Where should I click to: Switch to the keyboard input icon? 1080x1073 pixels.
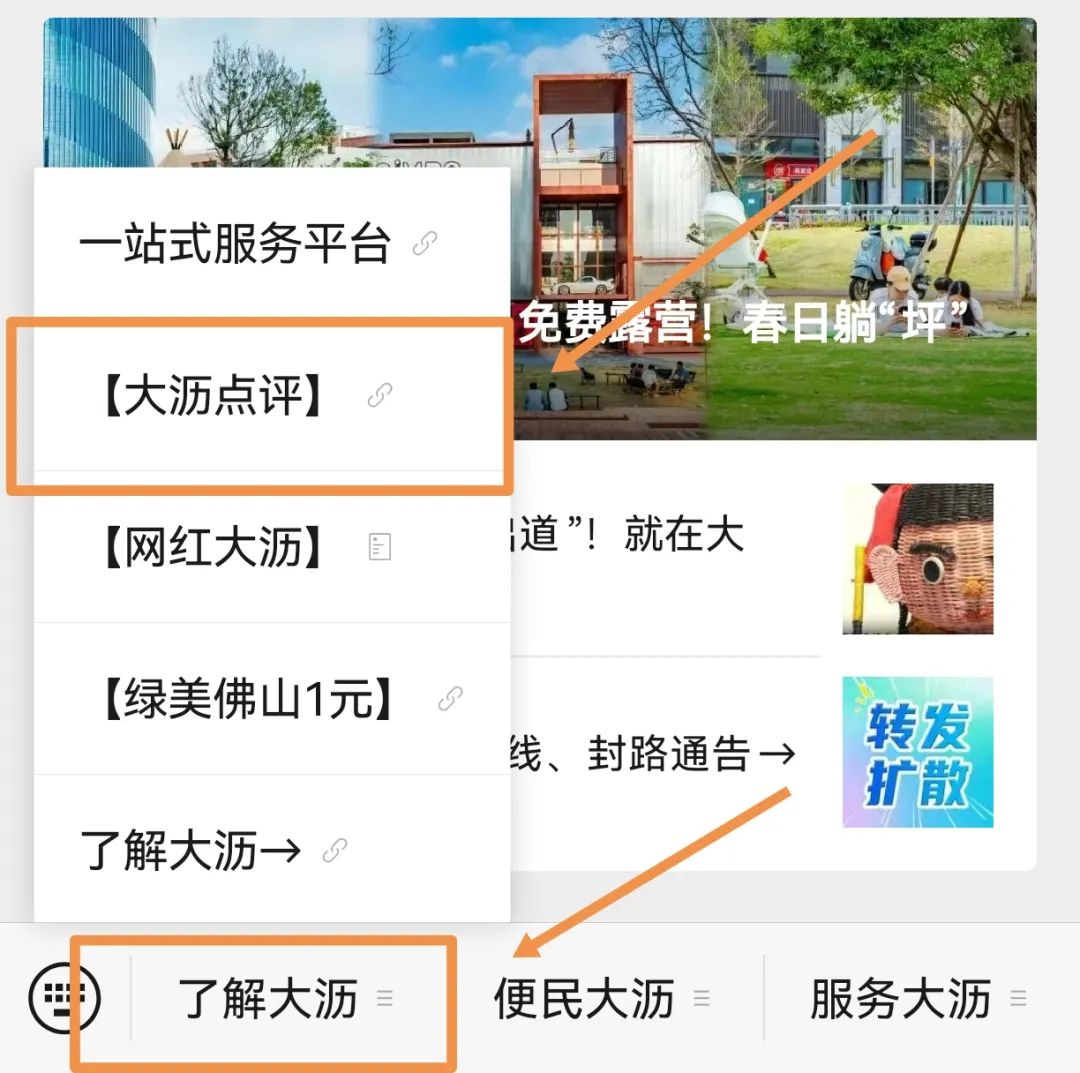click(65, 998)
